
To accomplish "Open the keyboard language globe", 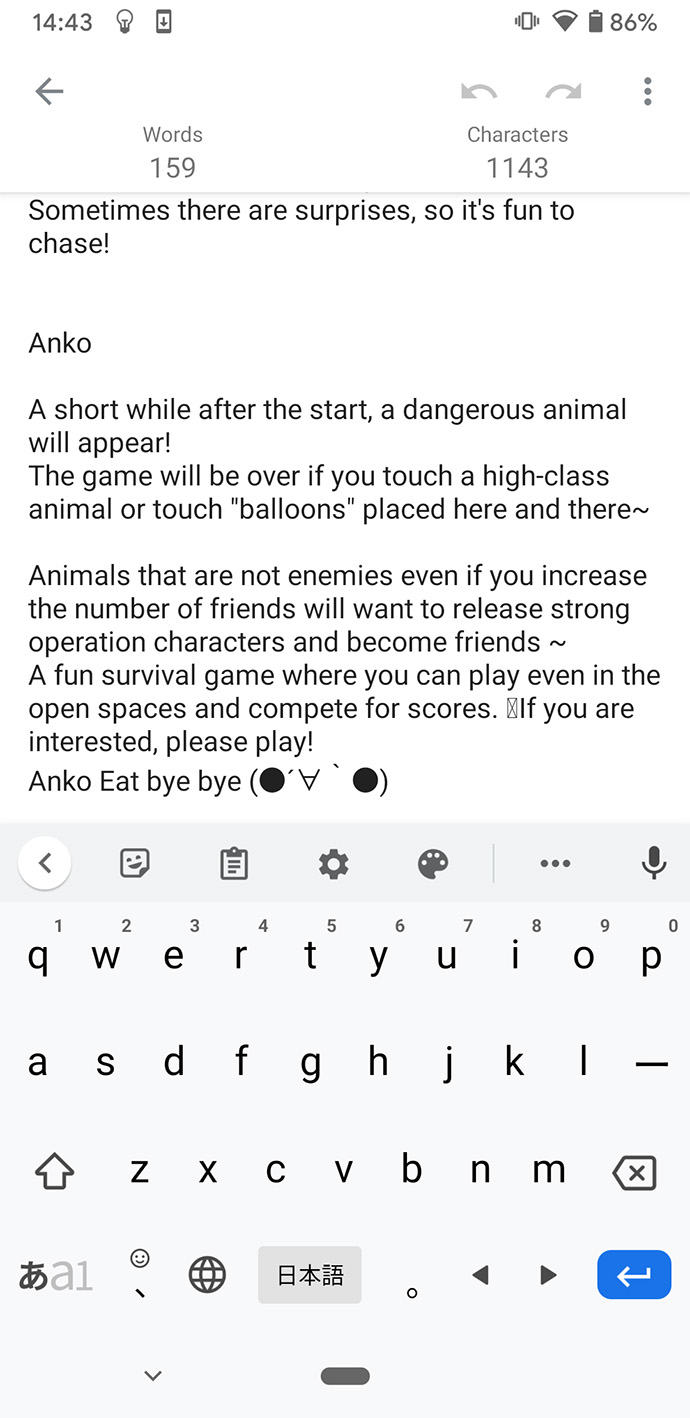I will coord(207,1275).
